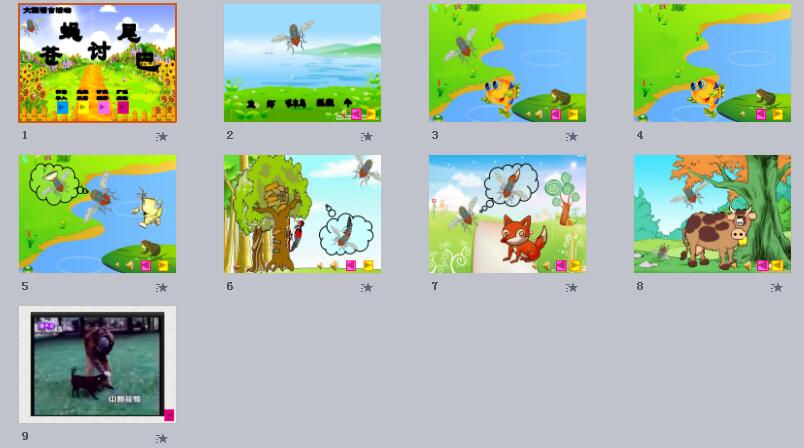The height and width of the screenshot is (448, 804).
Task: Preview animation star under slide 1
Action: click(x=162, y=137)
